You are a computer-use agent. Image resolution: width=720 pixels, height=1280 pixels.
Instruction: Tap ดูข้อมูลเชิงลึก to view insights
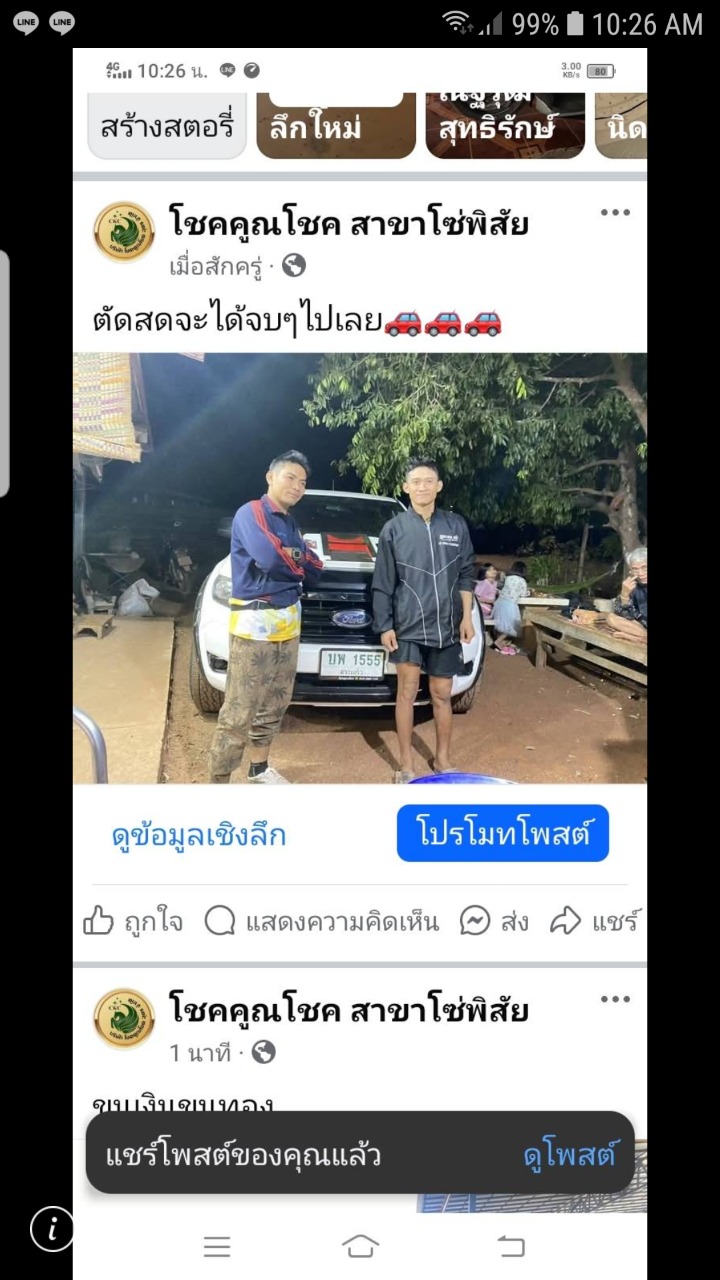point(199,834)
